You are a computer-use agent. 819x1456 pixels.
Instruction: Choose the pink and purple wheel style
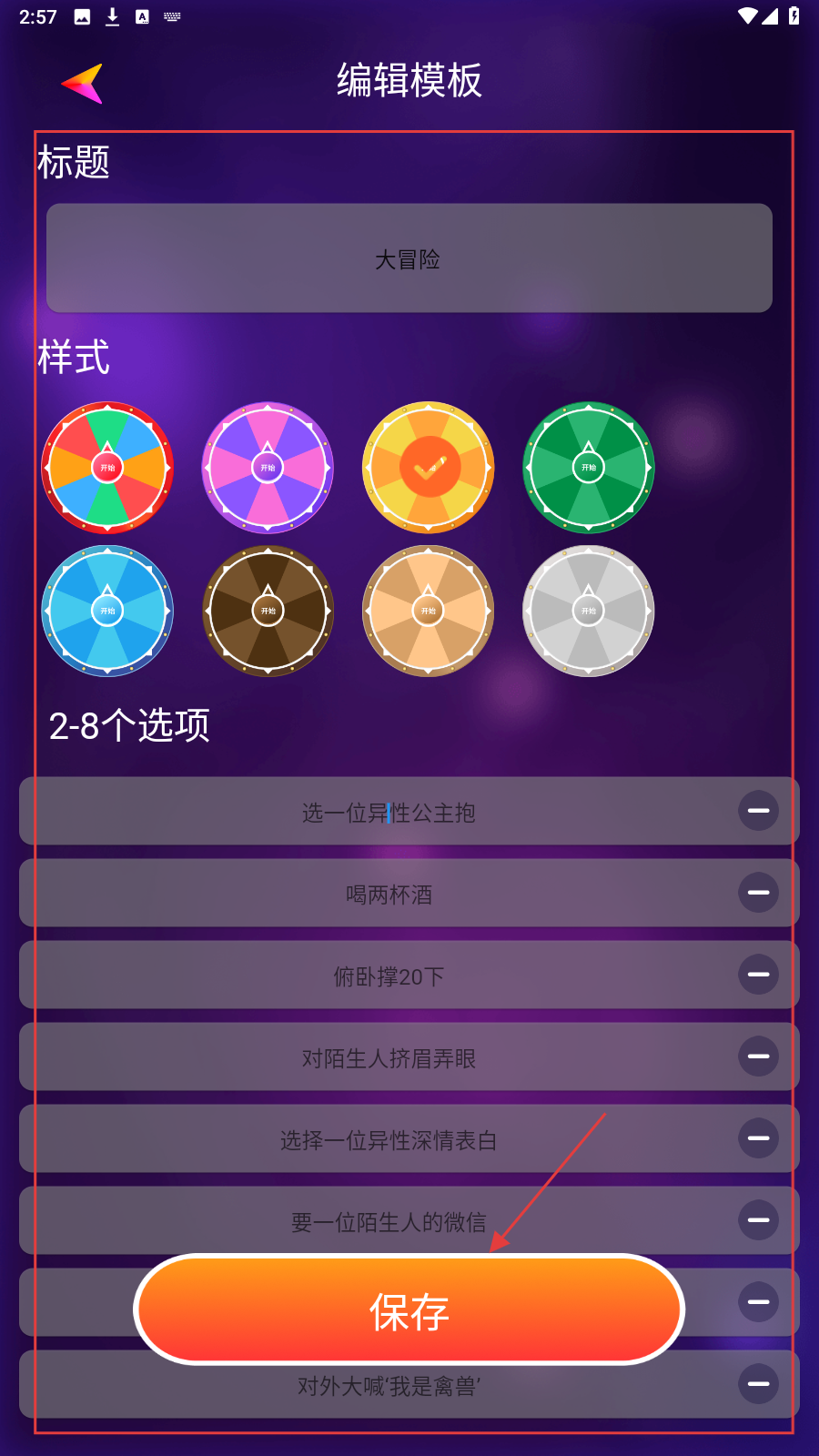coord(268,468)
